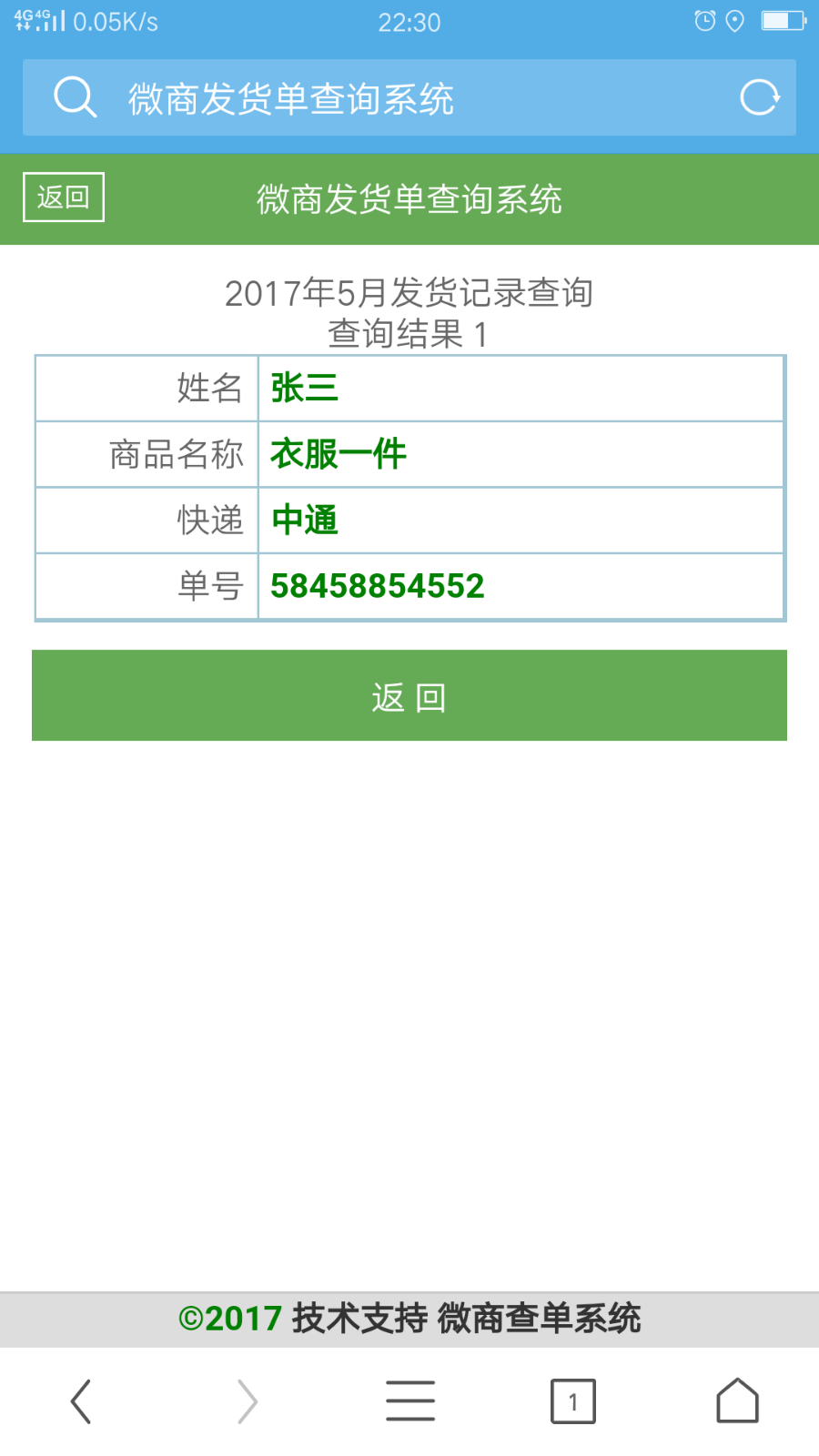Tap the 中通 courier cell

(306, 520)
